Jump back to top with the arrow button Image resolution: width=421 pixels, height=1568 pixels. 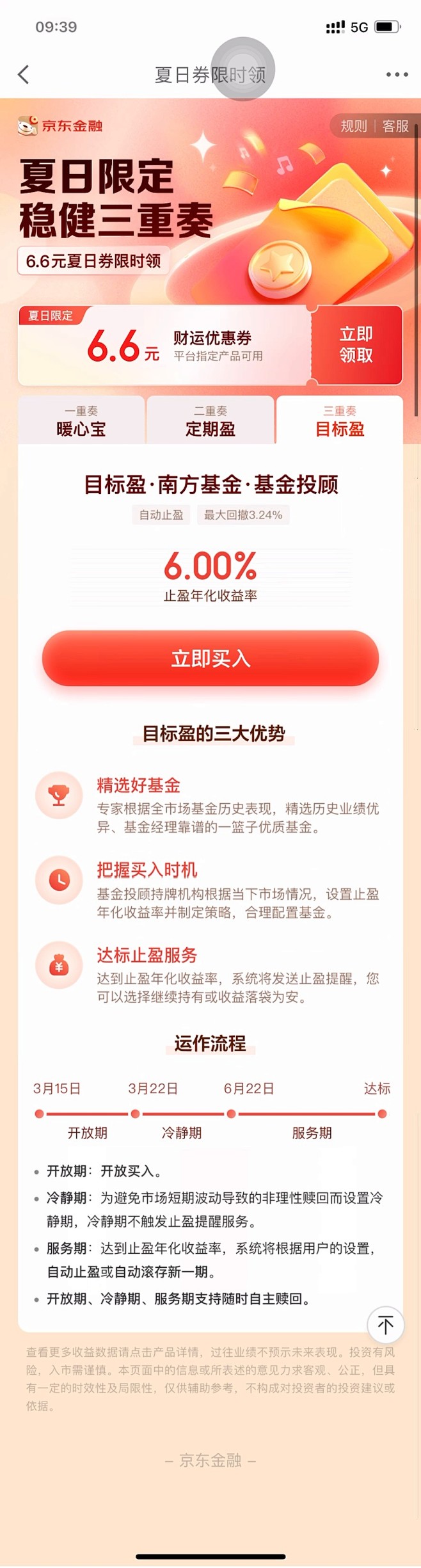pyautogui.click(x=385, y=1325)
